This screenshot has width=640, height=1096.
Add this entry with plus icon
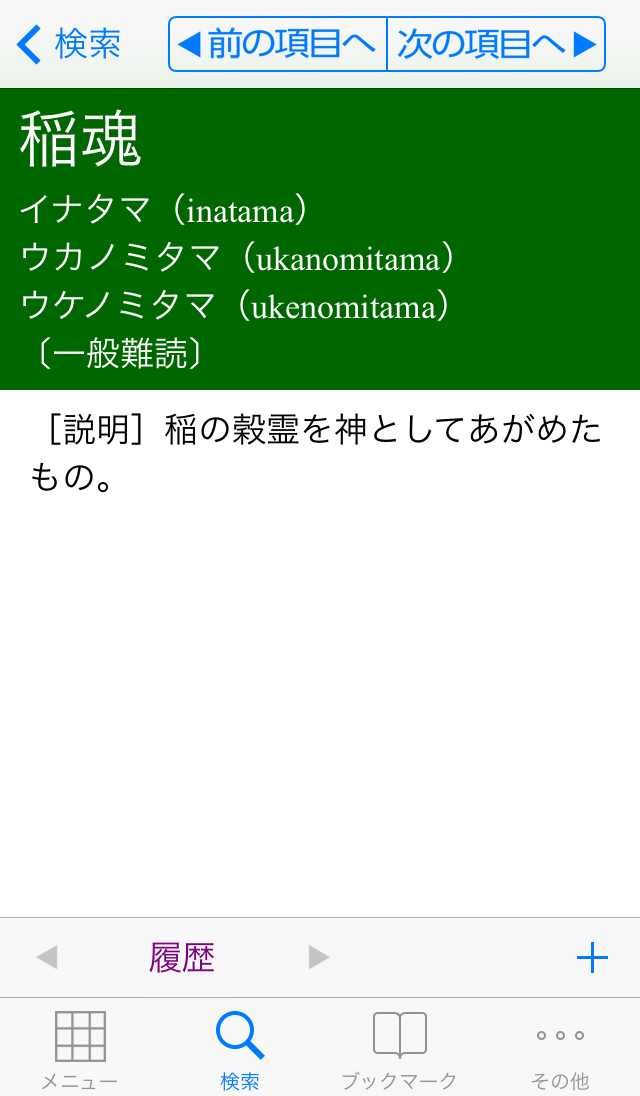(x=592, y=958)
